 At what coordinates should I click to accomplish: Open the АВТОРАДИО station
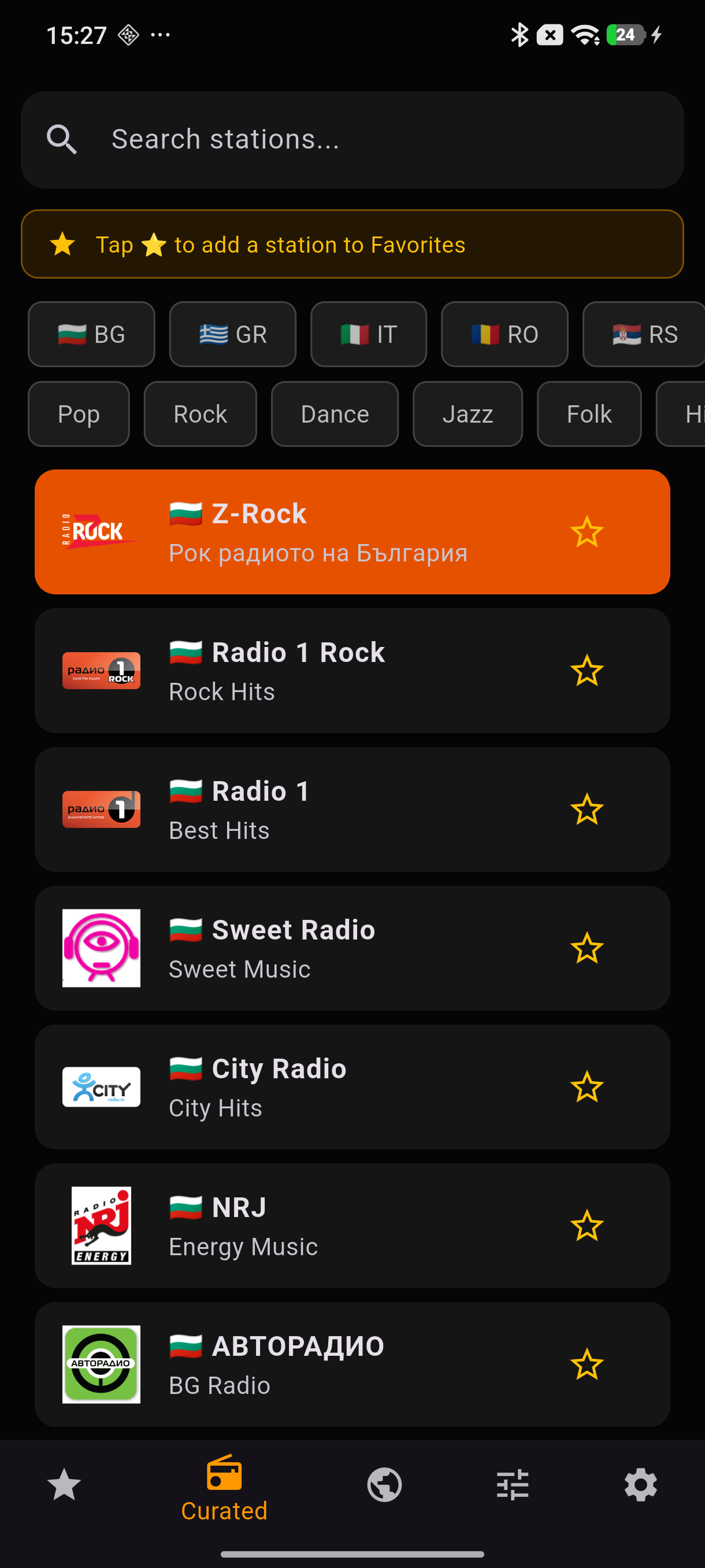pyautogui.click(x=352, y=1364)
